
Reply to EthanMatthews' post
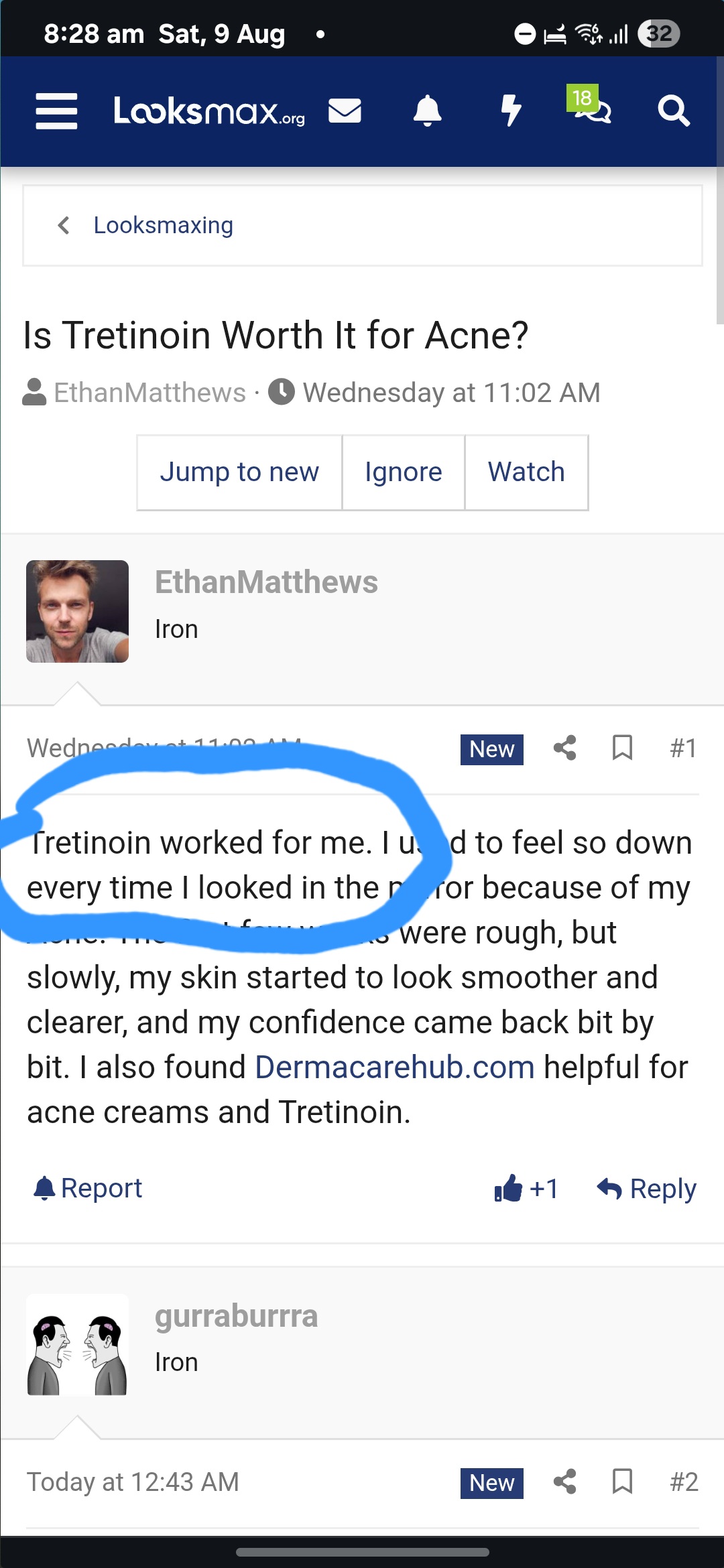[646, 1188]
